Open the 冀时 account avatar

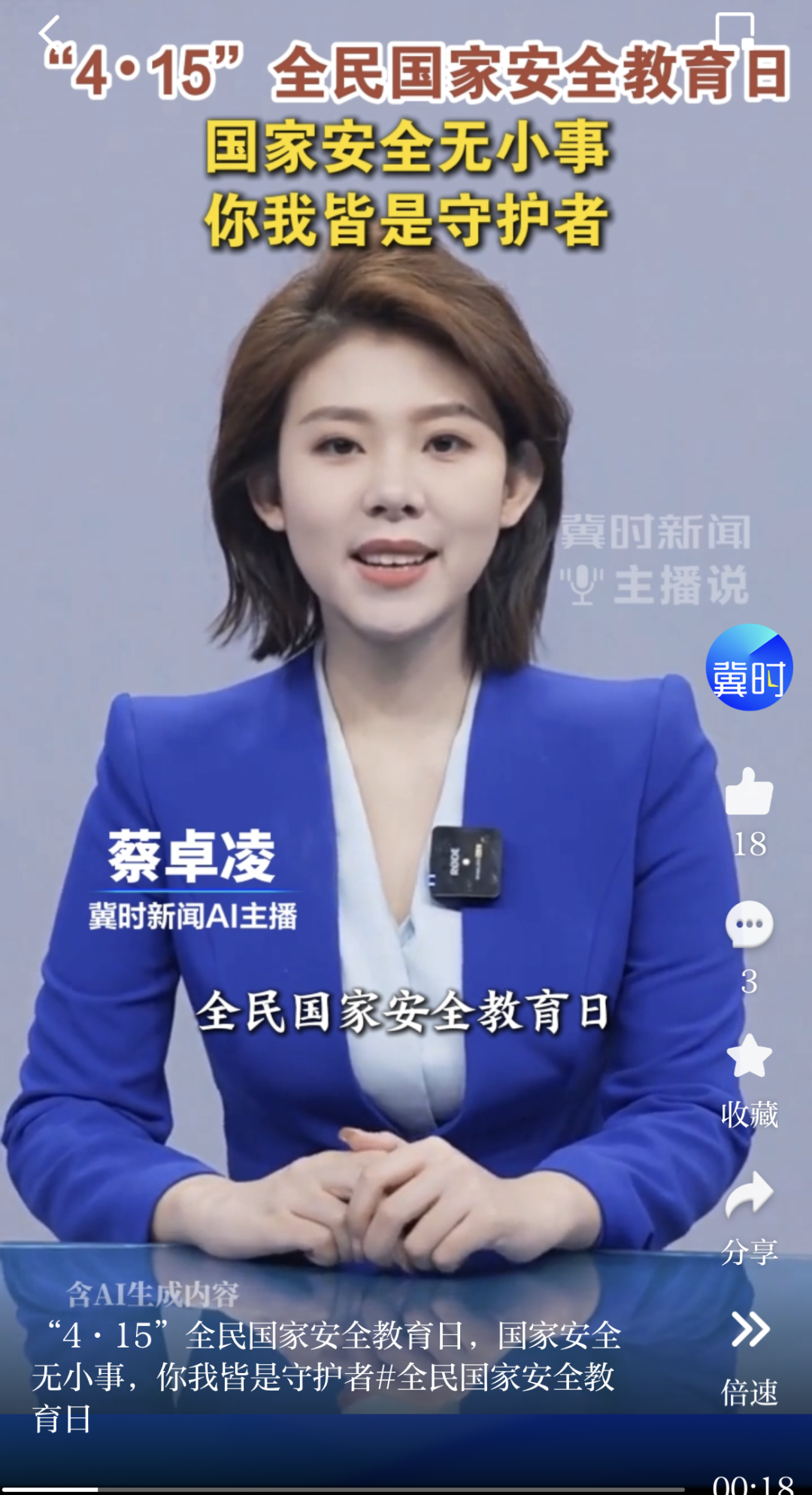[x=749, y=668]
